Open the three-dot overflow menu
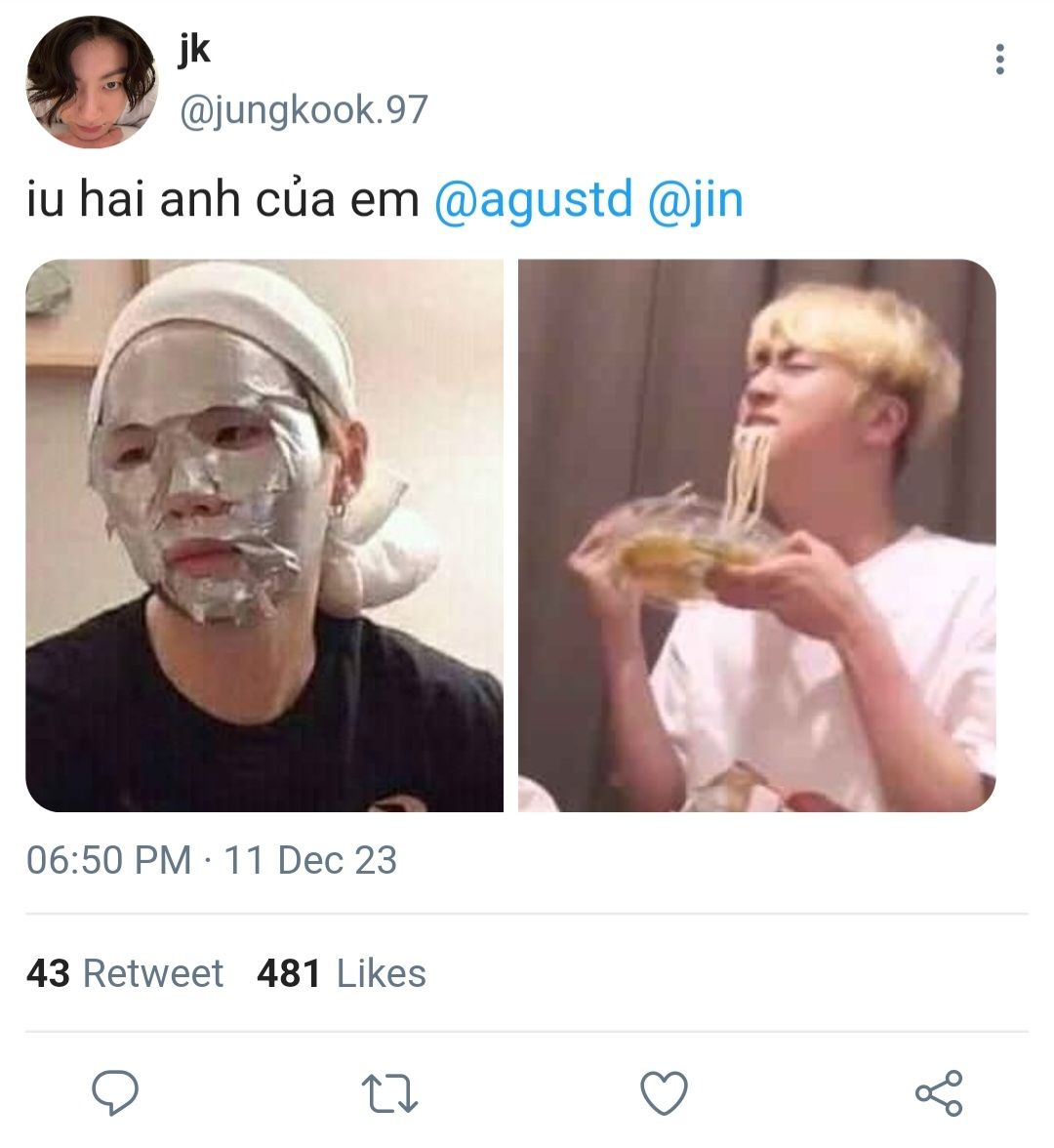 click(999, 60)
